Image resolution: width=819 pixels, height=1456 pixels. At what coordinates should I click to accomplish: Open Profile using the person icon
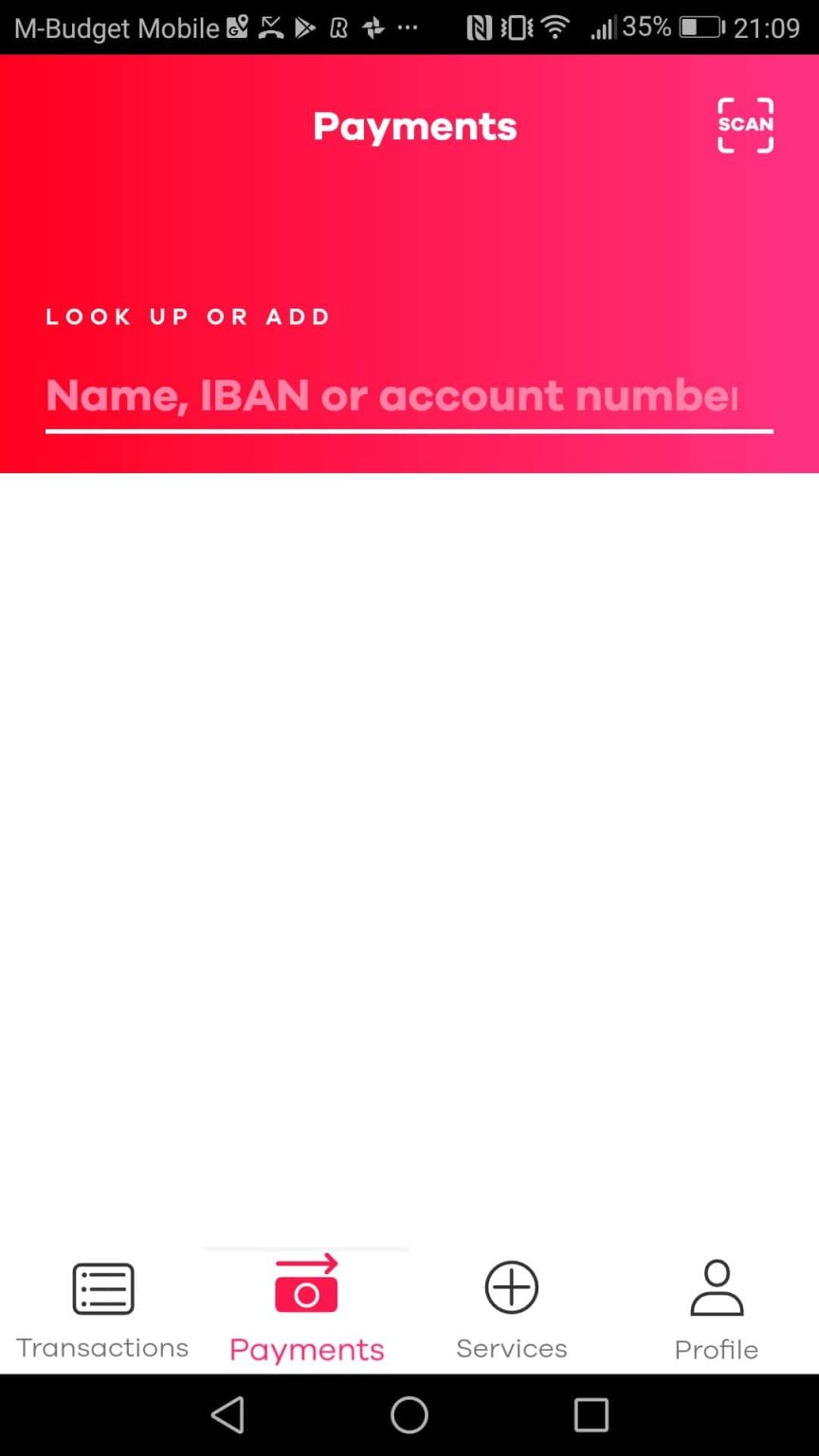[x=716, y=1287]
